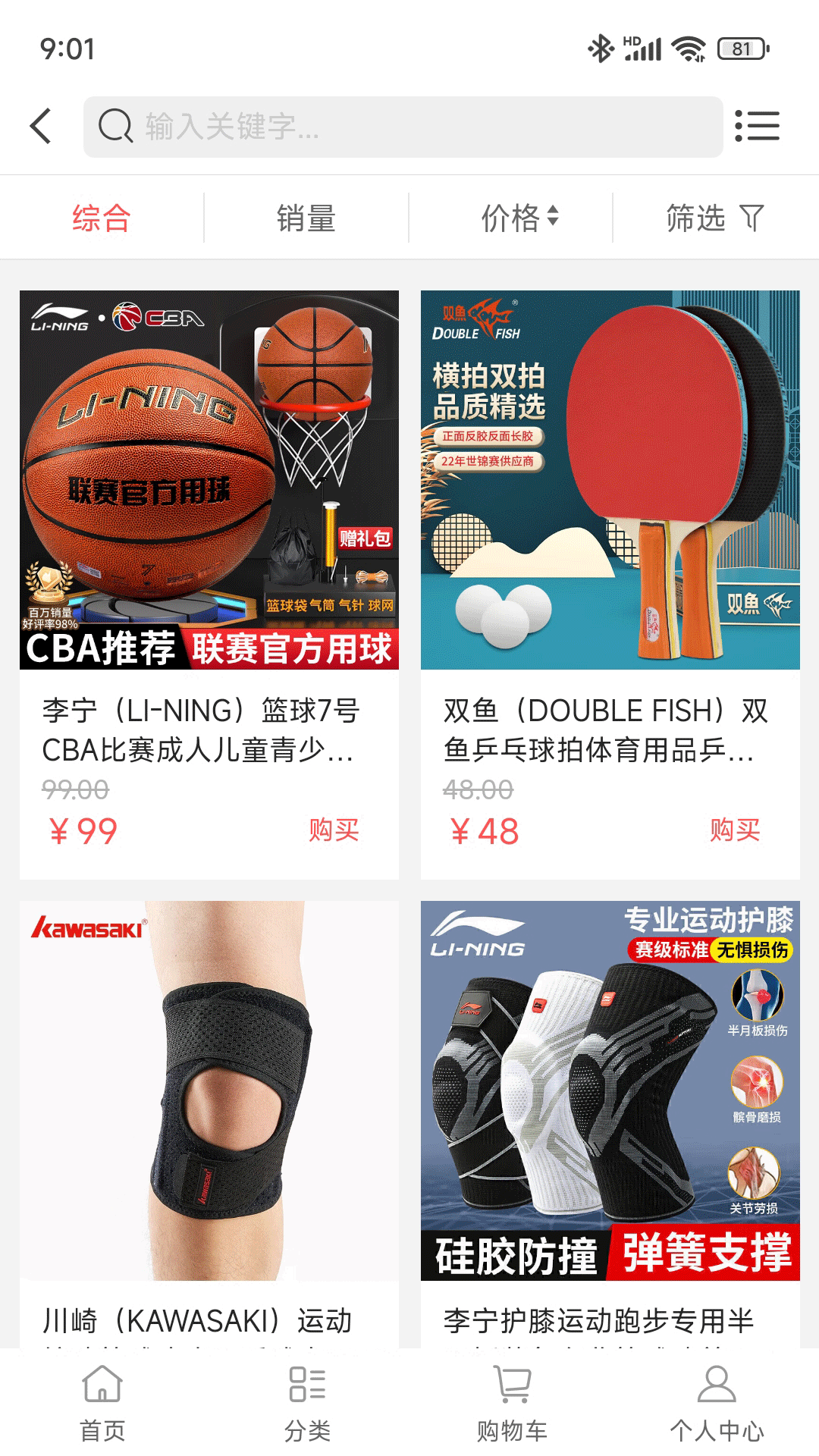The height and width of the screenshot is (1456, 819).
Task: Expand filters using the funnel control
Action: pos(751,216)
